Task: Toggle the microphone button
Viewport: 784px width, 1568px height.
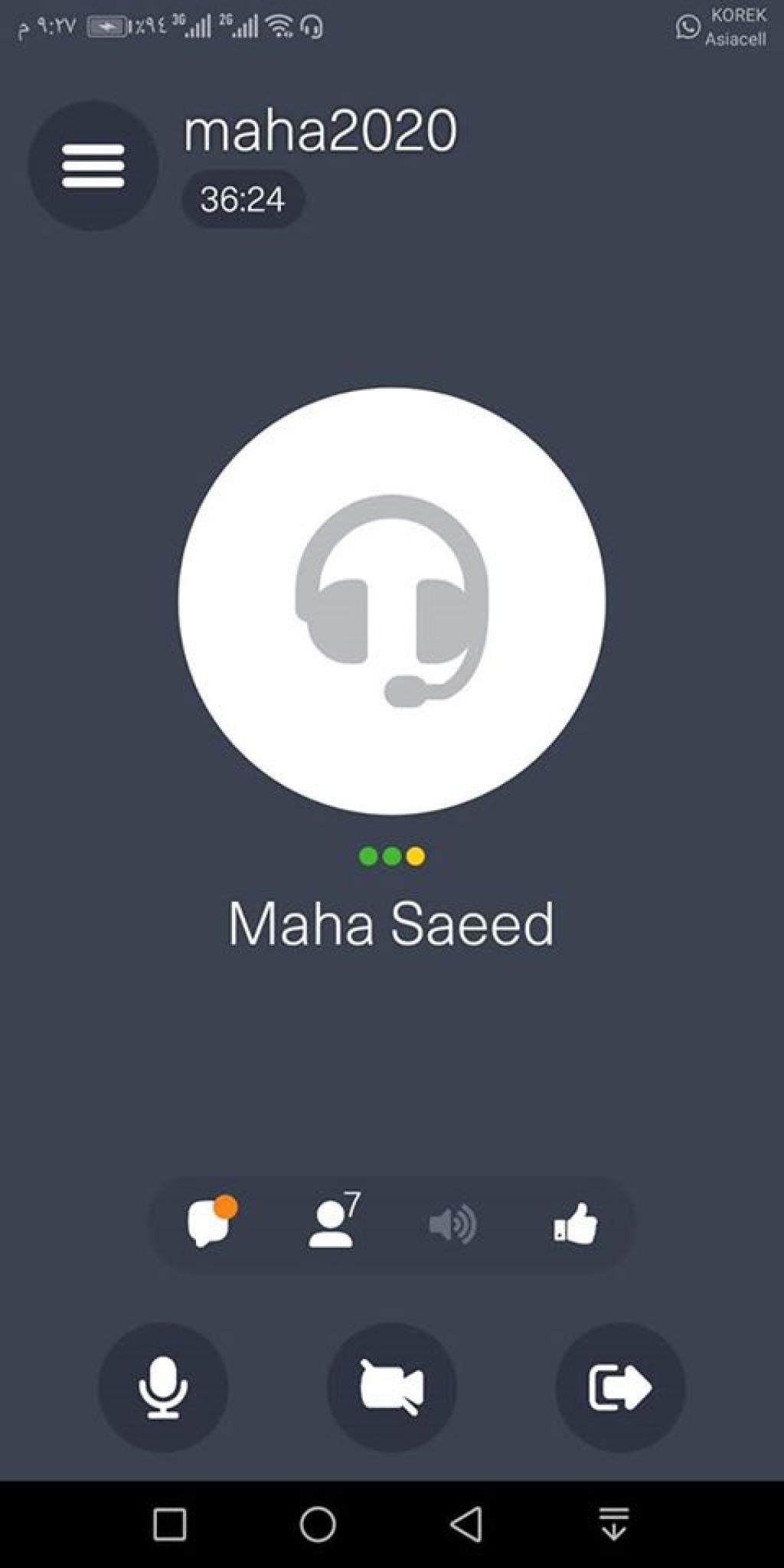Action: coord(163,1387)
